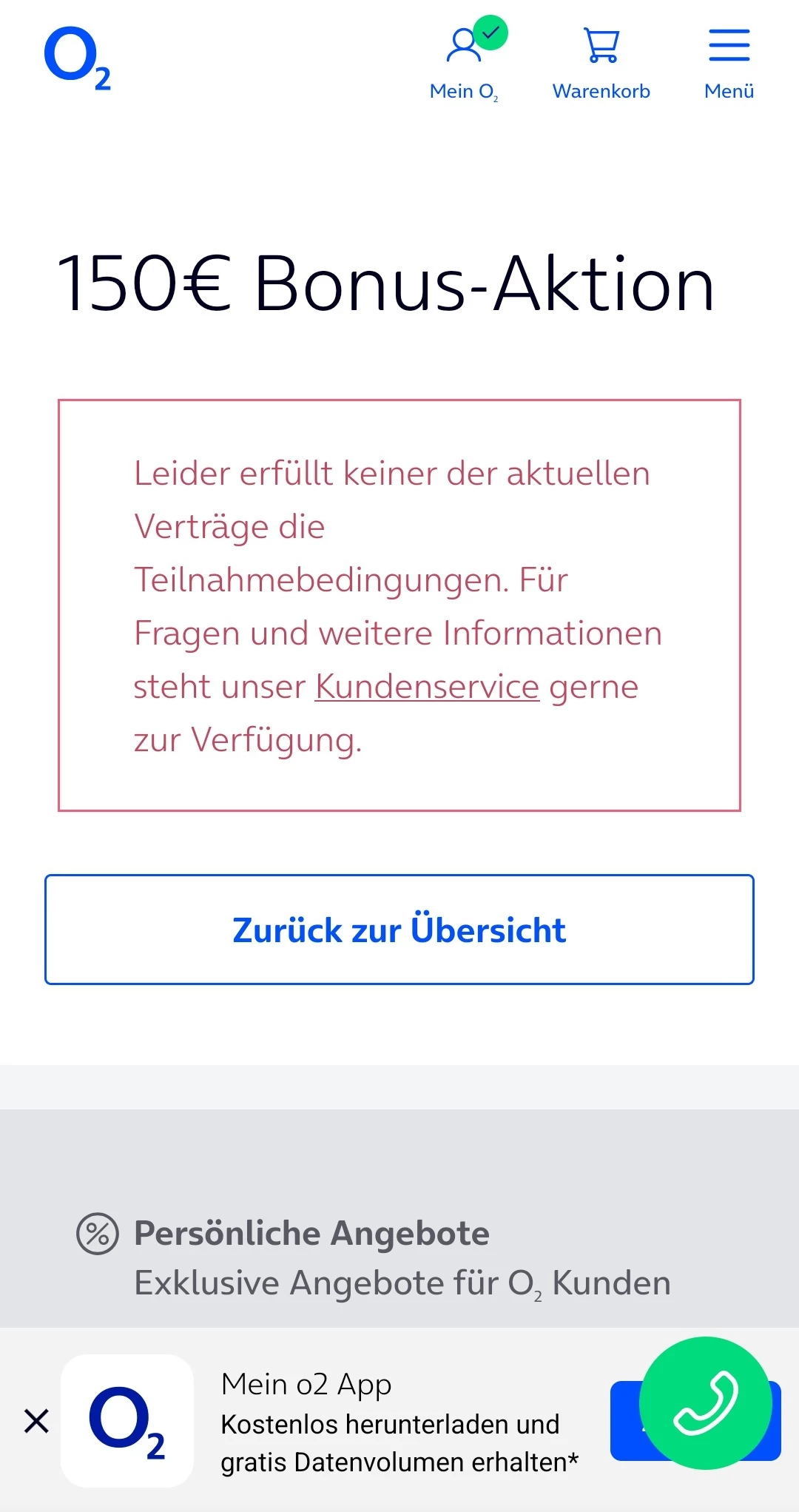Open the Mein O2 account menu
The width and height of the screenshot is (799, 1512).
[465, 61]
